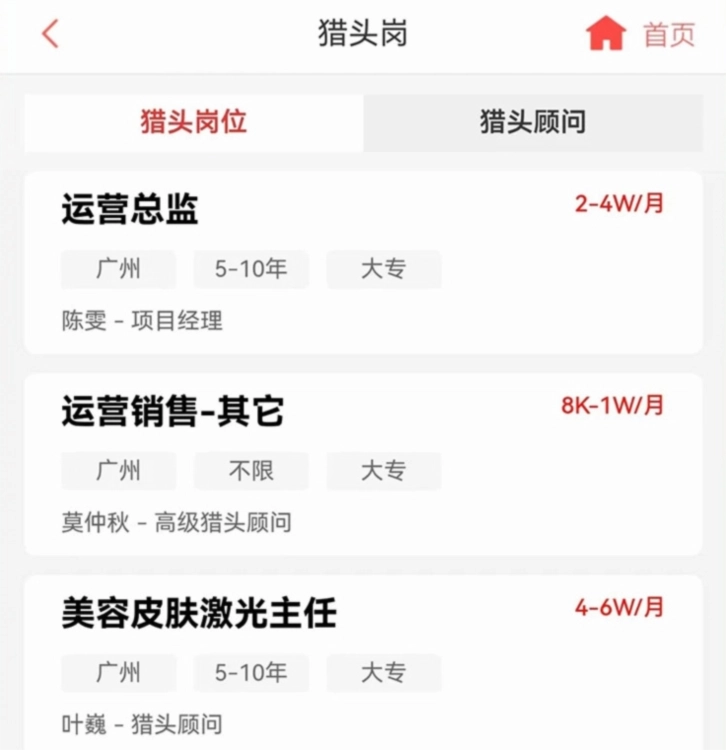Image resolution: width=726 pixels, height=750 pixels.
Task: Switch to the 猎头顾问 tab
Action: 533,123
